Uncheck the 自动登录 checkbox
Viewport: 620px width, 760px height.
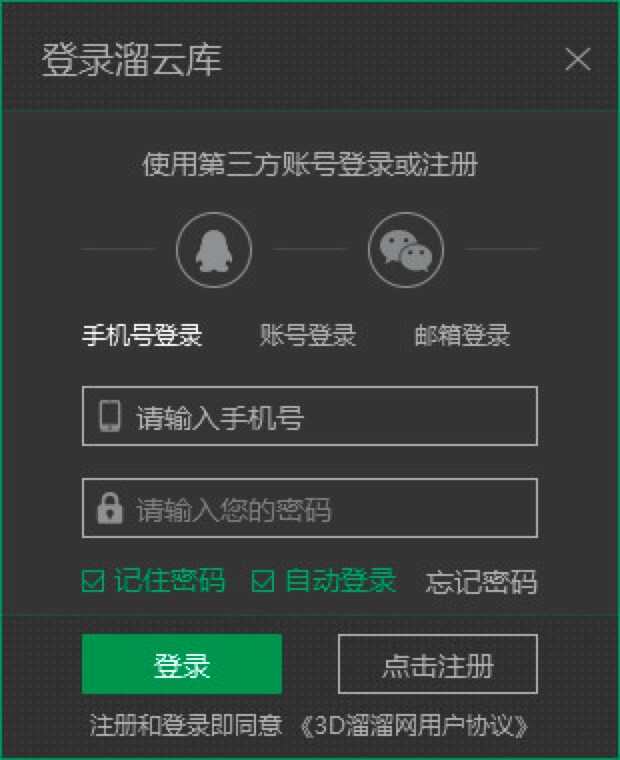[263, 581]
